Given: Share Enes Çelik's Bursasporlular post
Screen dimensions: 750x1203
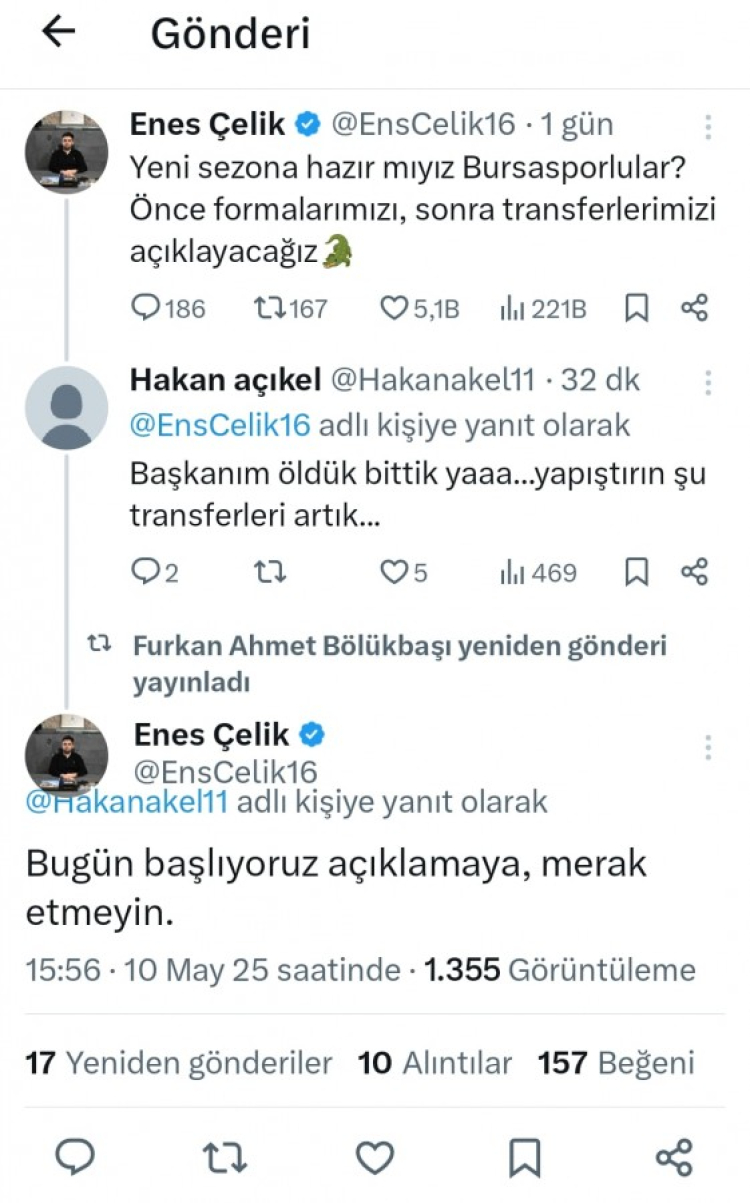Looking at the screenshot, I should click(694, 309).
